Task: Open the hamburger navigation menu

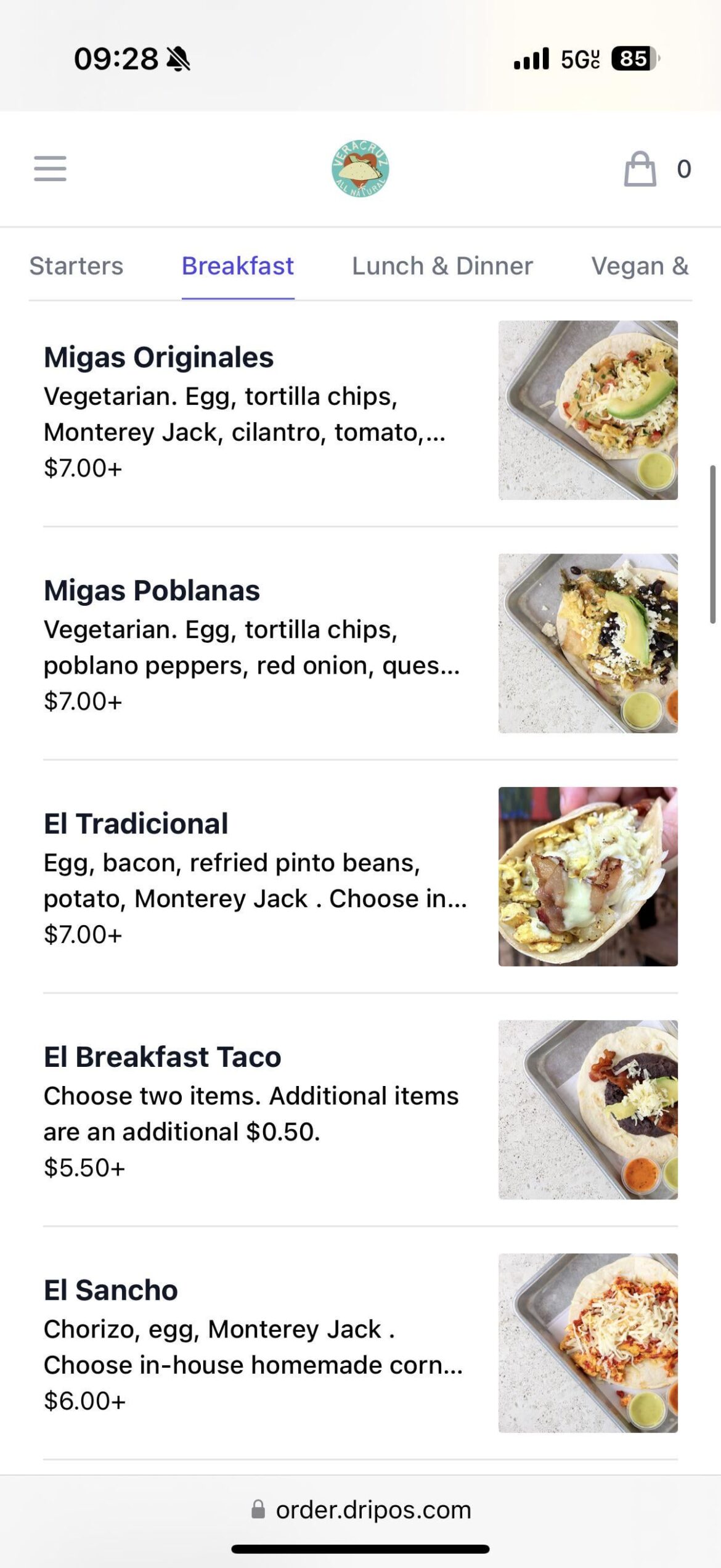Action: [x=50, y=168]
